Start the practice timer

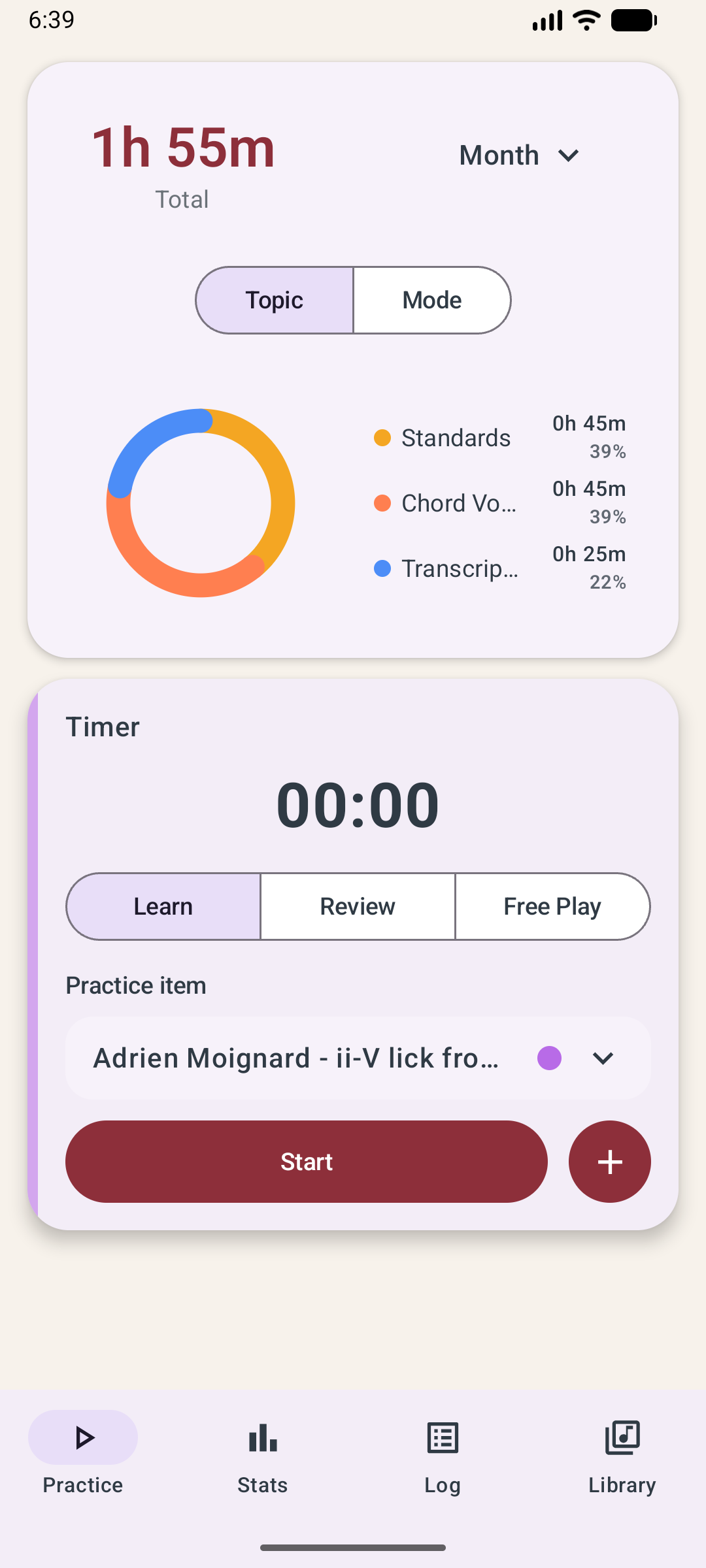[x=306, y=1162]
